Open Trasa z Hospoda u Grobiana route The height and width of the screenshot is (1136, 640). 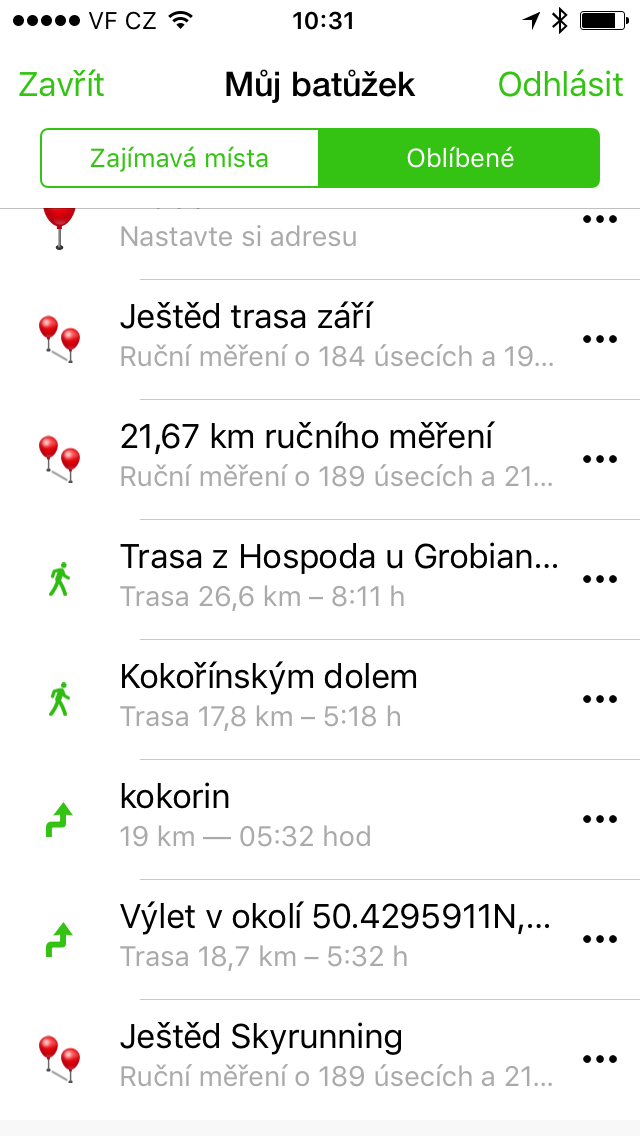335,578
